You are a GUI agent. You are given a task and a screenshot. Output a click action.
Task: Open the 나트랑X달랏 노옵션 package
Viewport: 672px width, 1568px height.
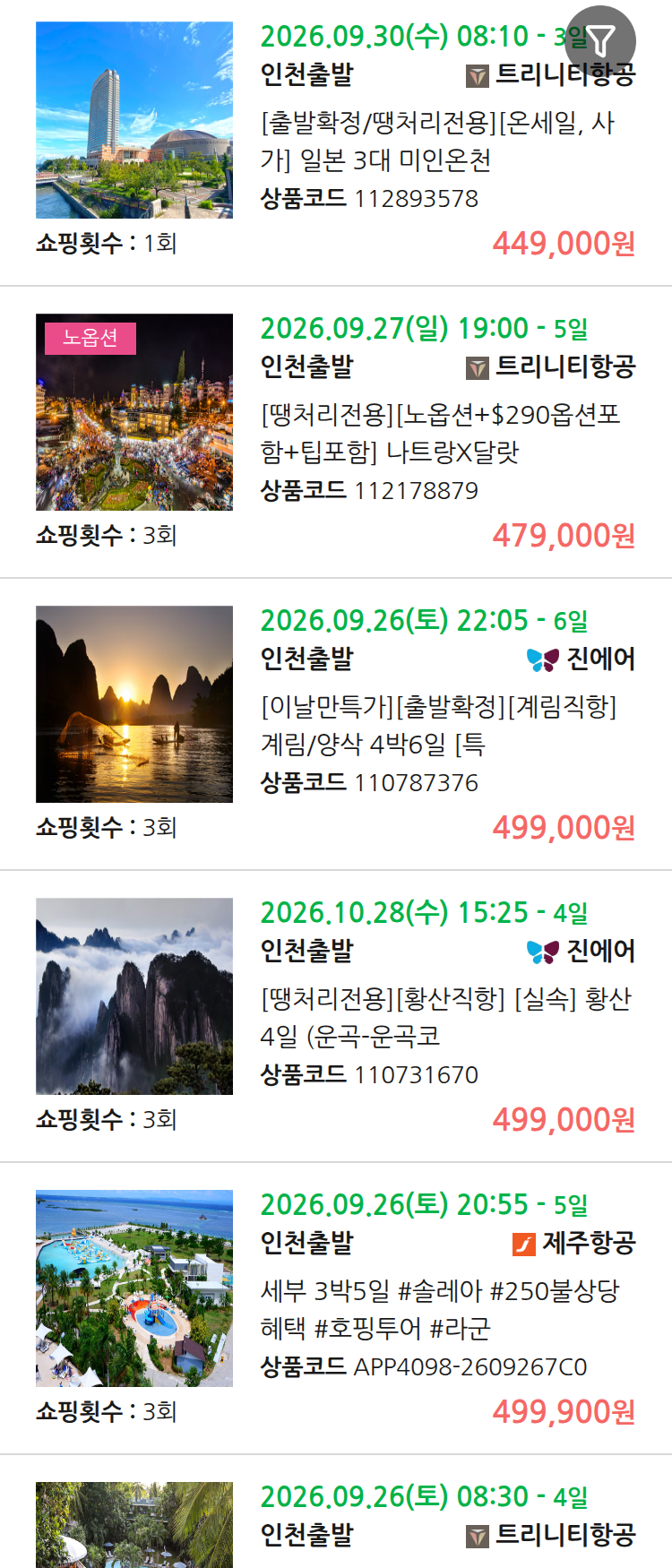(336, 433)
